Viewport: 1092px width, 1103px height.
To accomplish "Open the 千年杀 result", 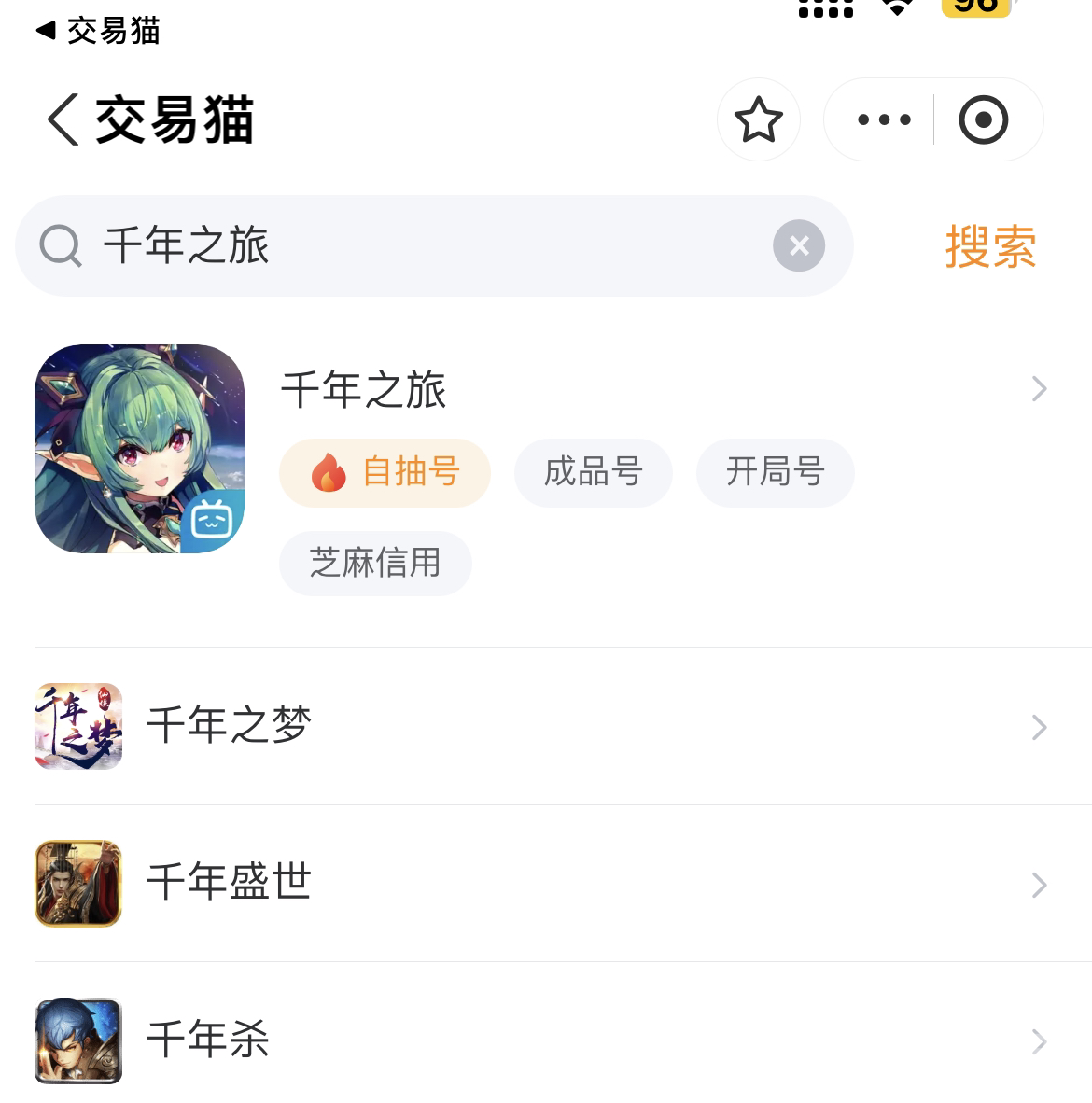I will [208, 1040].
